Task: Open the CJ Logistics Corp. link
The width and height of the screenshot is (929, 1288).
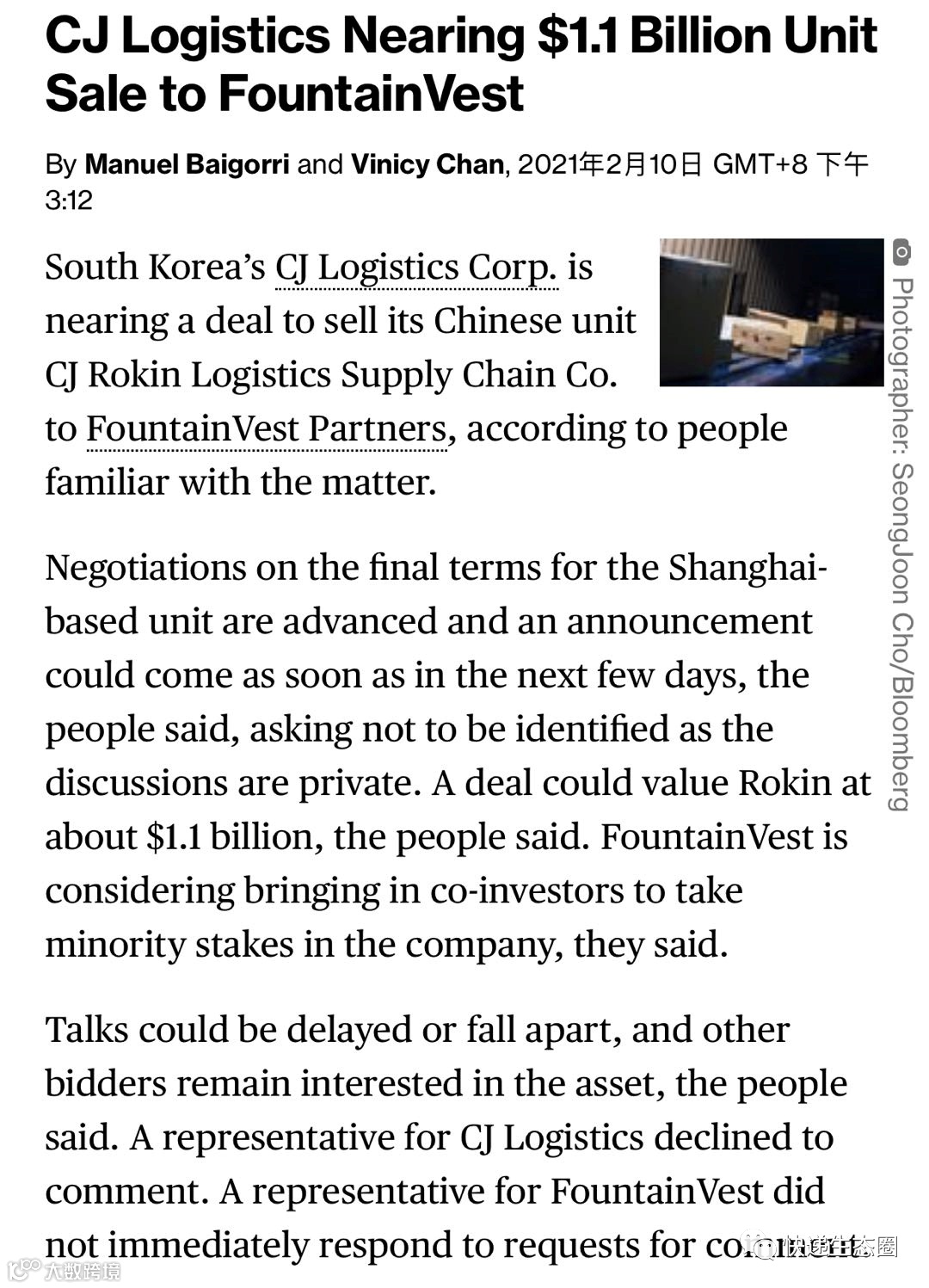Action: [416, 268]
